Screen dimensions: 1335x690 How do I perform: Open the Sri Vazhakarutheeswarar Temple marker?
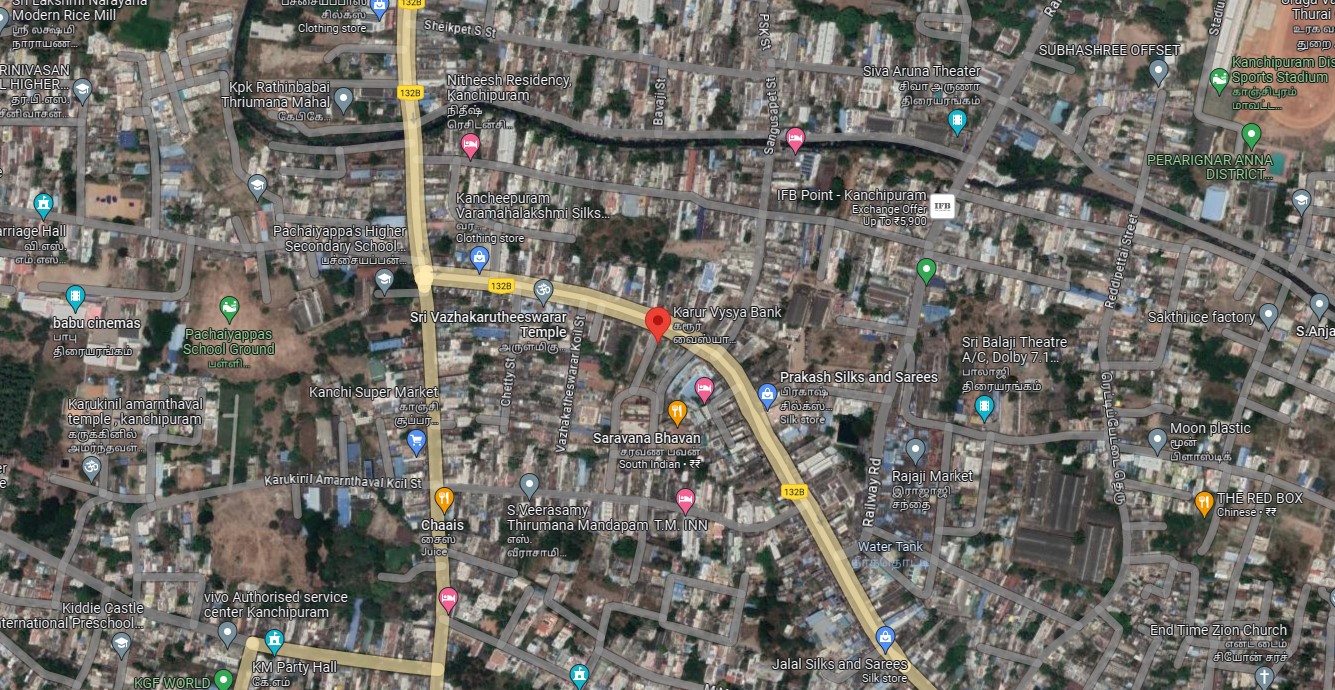pos(543,290)
